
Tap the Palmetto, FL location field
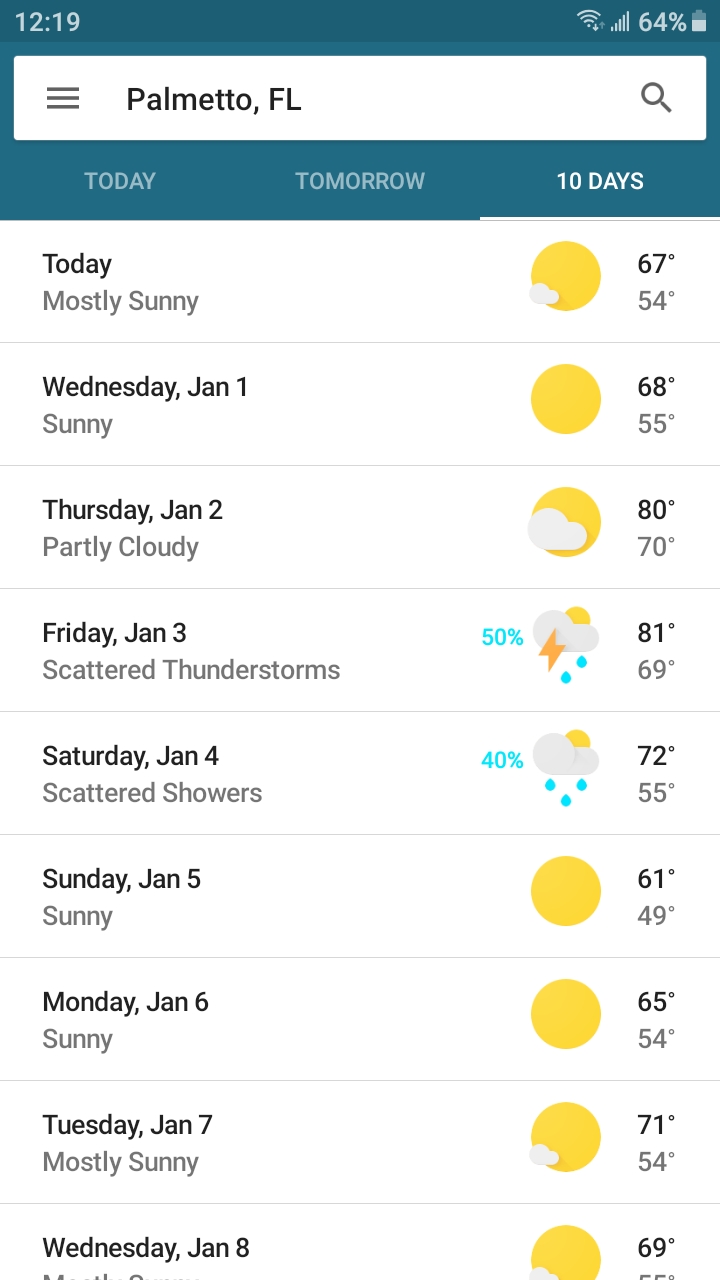click(360, 99)
